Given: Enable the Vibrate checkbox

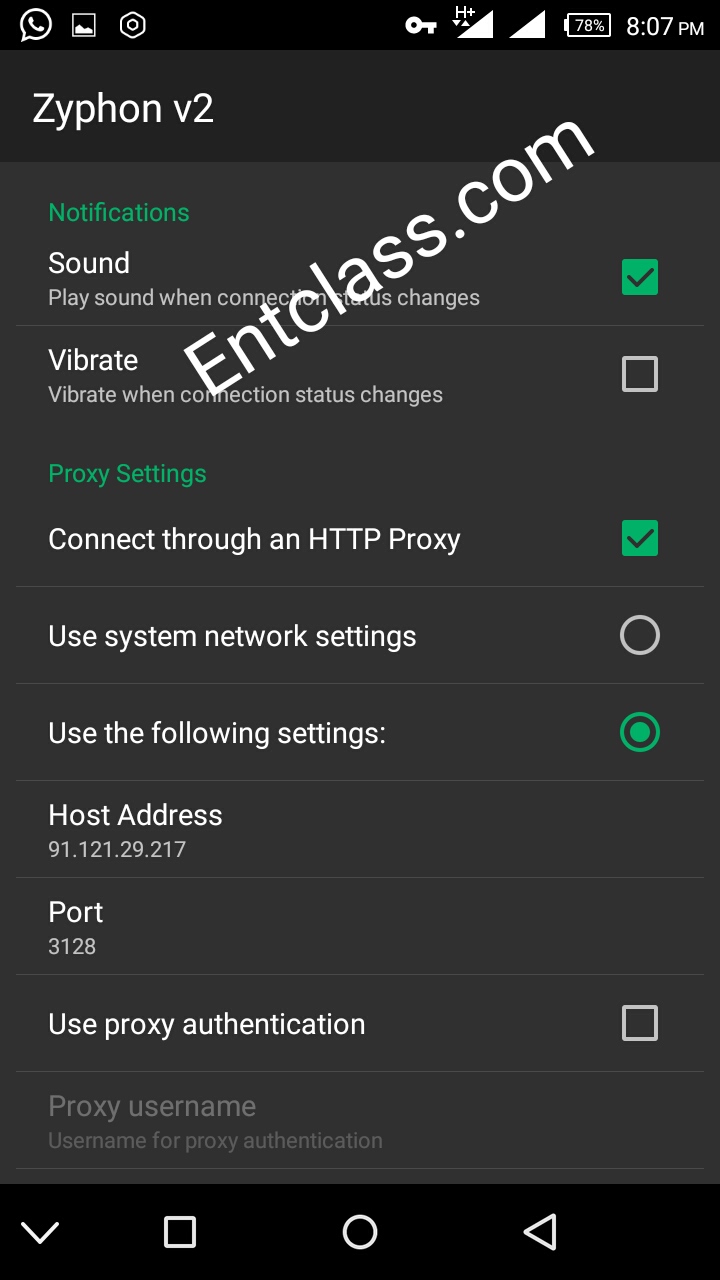Looking at the screenshot, I should click(640, 374).
